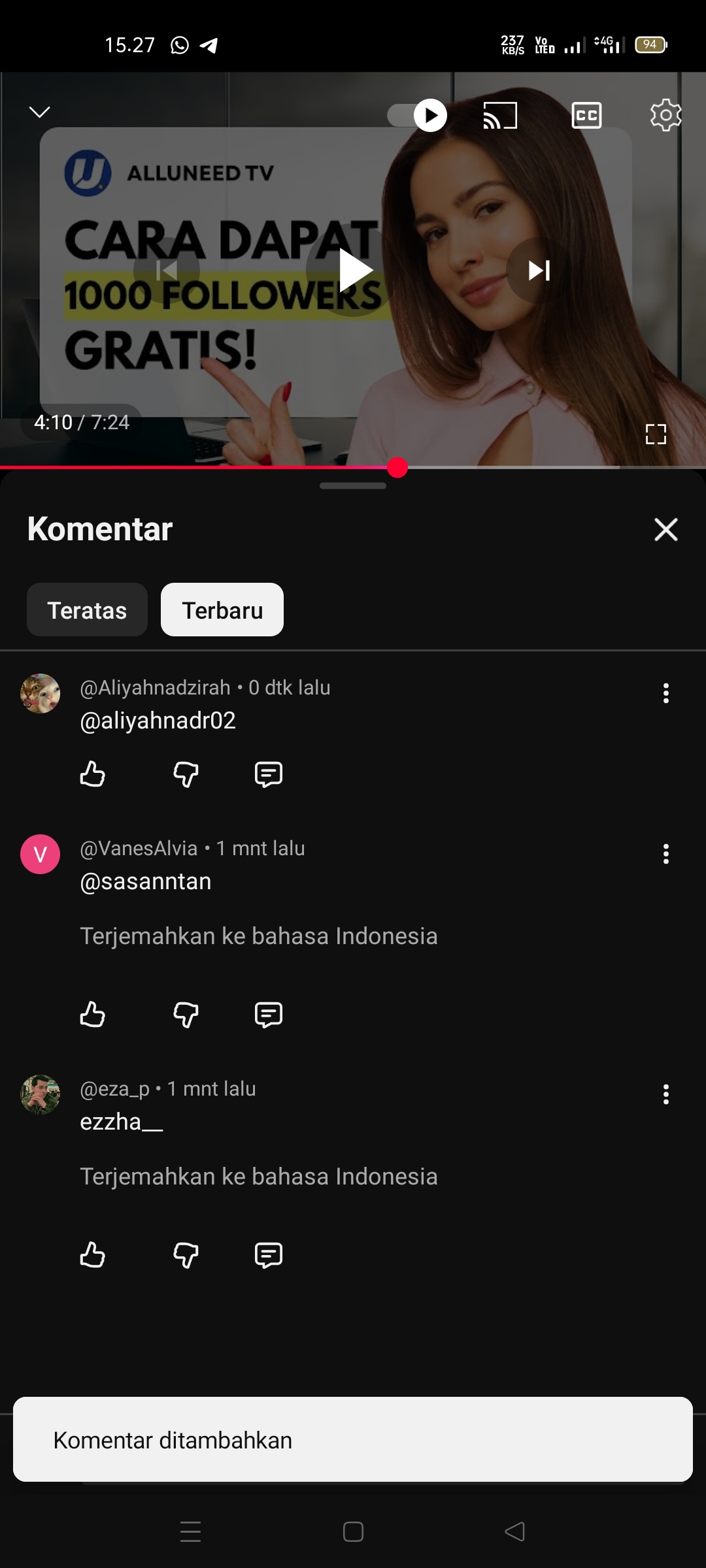This screenshot has height=1568, width=706.
Task: Toggle the autoplay switch
Action: [x=417, y=115]
